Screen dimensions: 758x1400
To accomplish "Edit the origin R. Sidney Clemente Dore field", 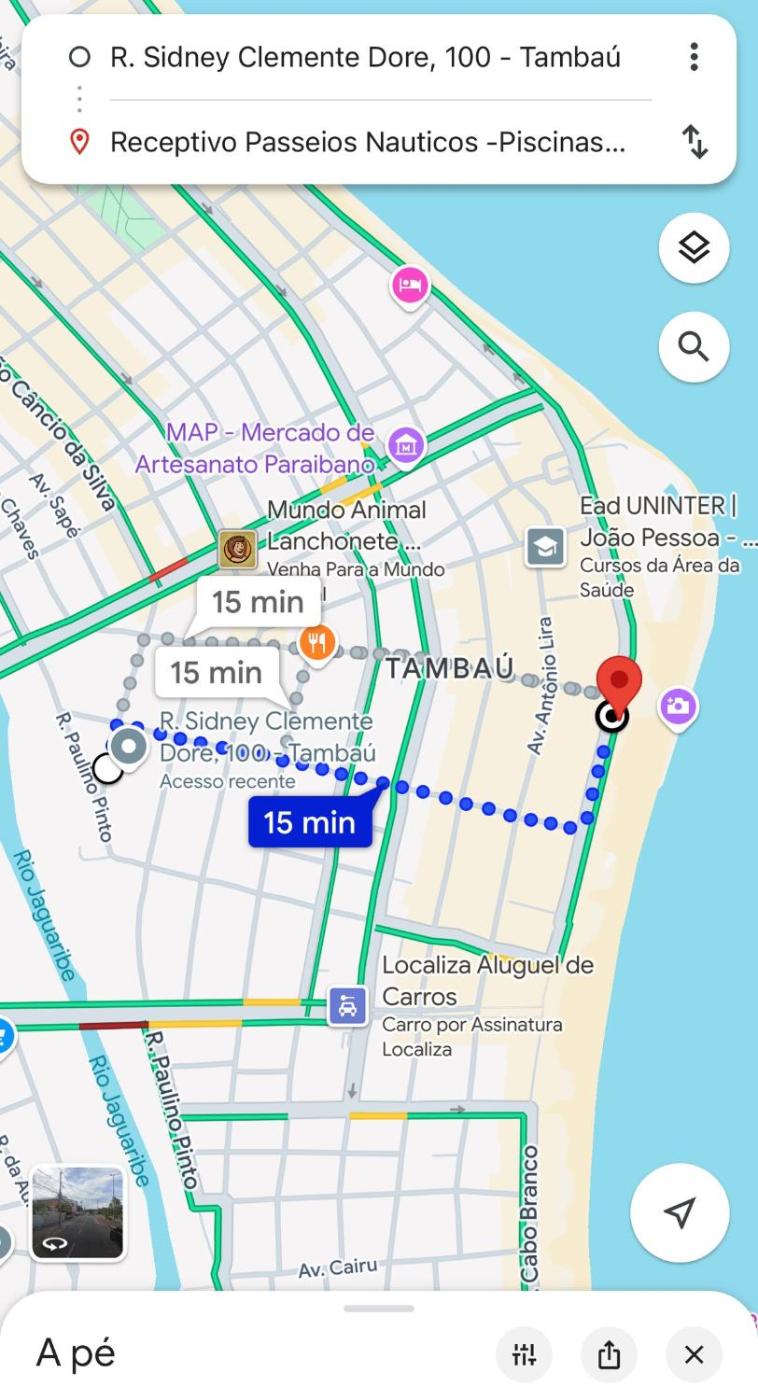I will (365, 57).
